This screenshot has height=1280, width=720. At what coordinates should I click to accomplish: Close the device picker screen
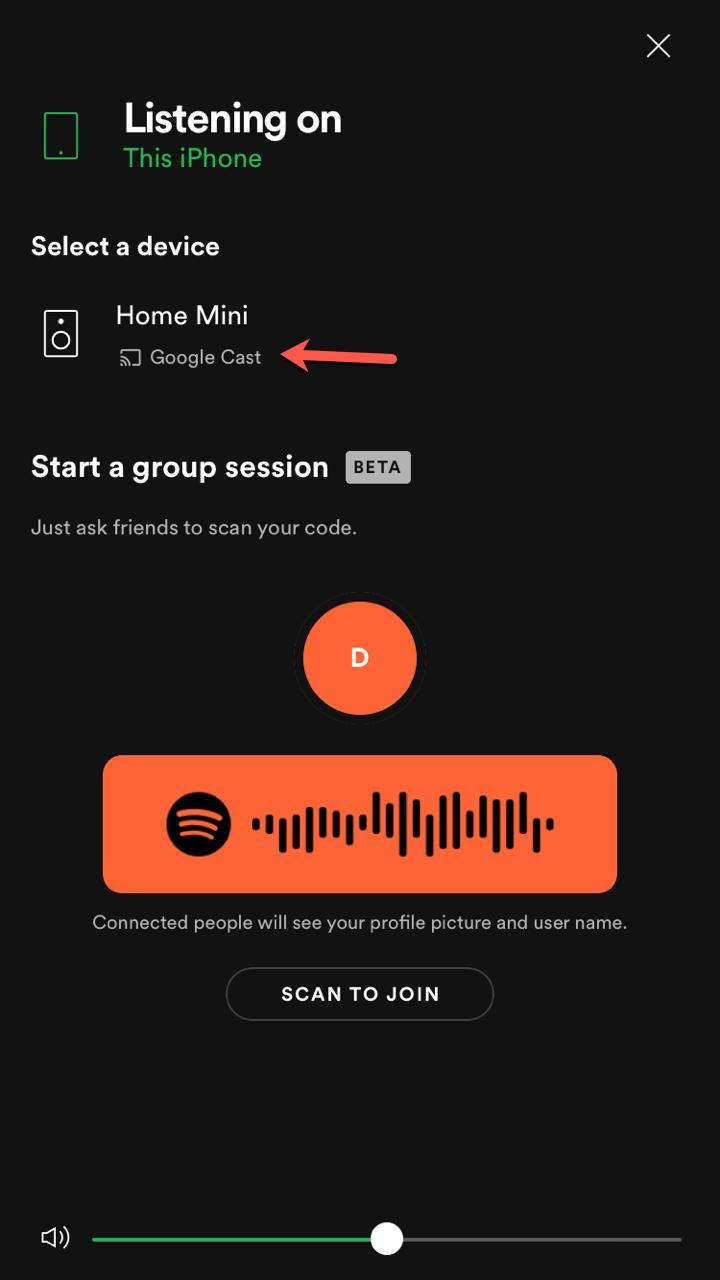click(x=658, y=46)
